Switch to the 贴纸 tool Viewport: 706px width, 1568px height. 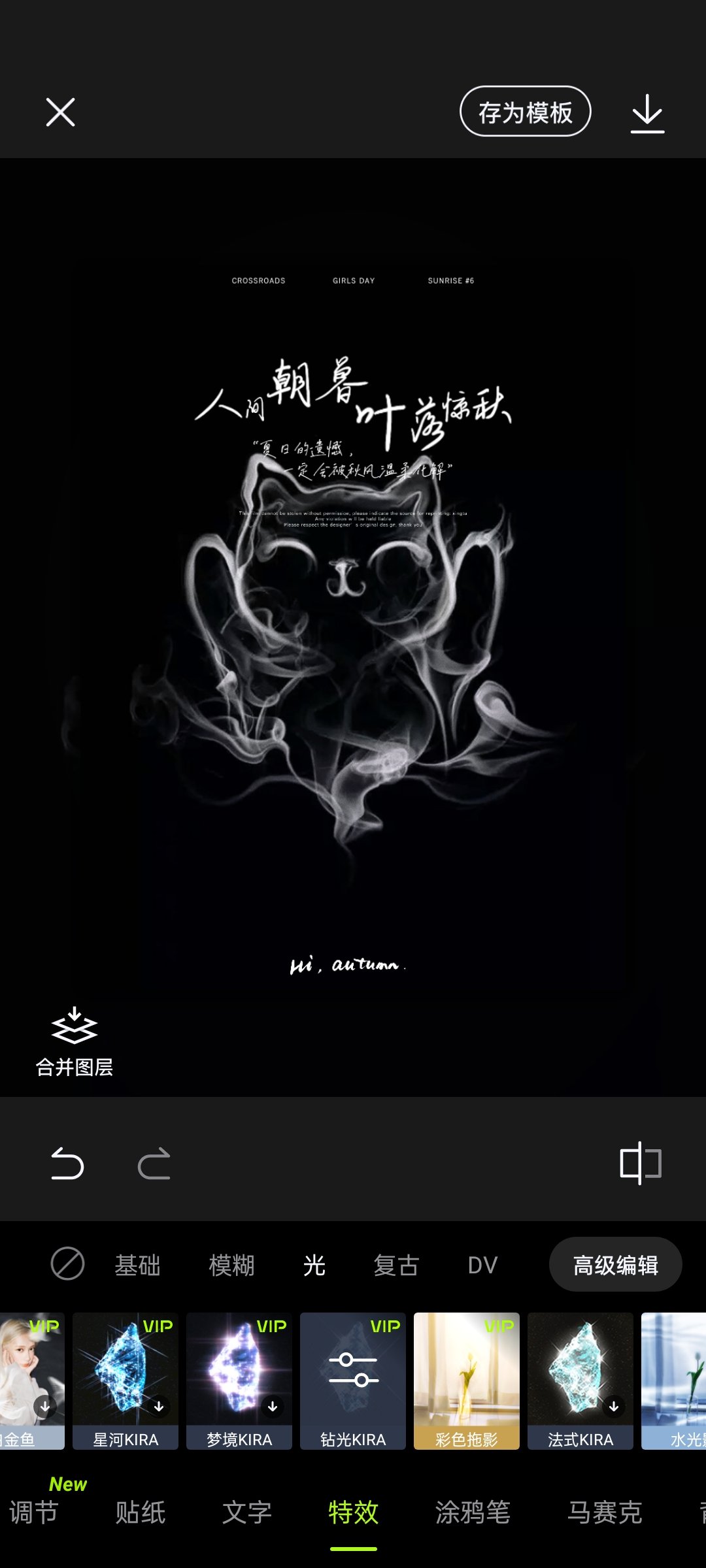point(141,1512)
